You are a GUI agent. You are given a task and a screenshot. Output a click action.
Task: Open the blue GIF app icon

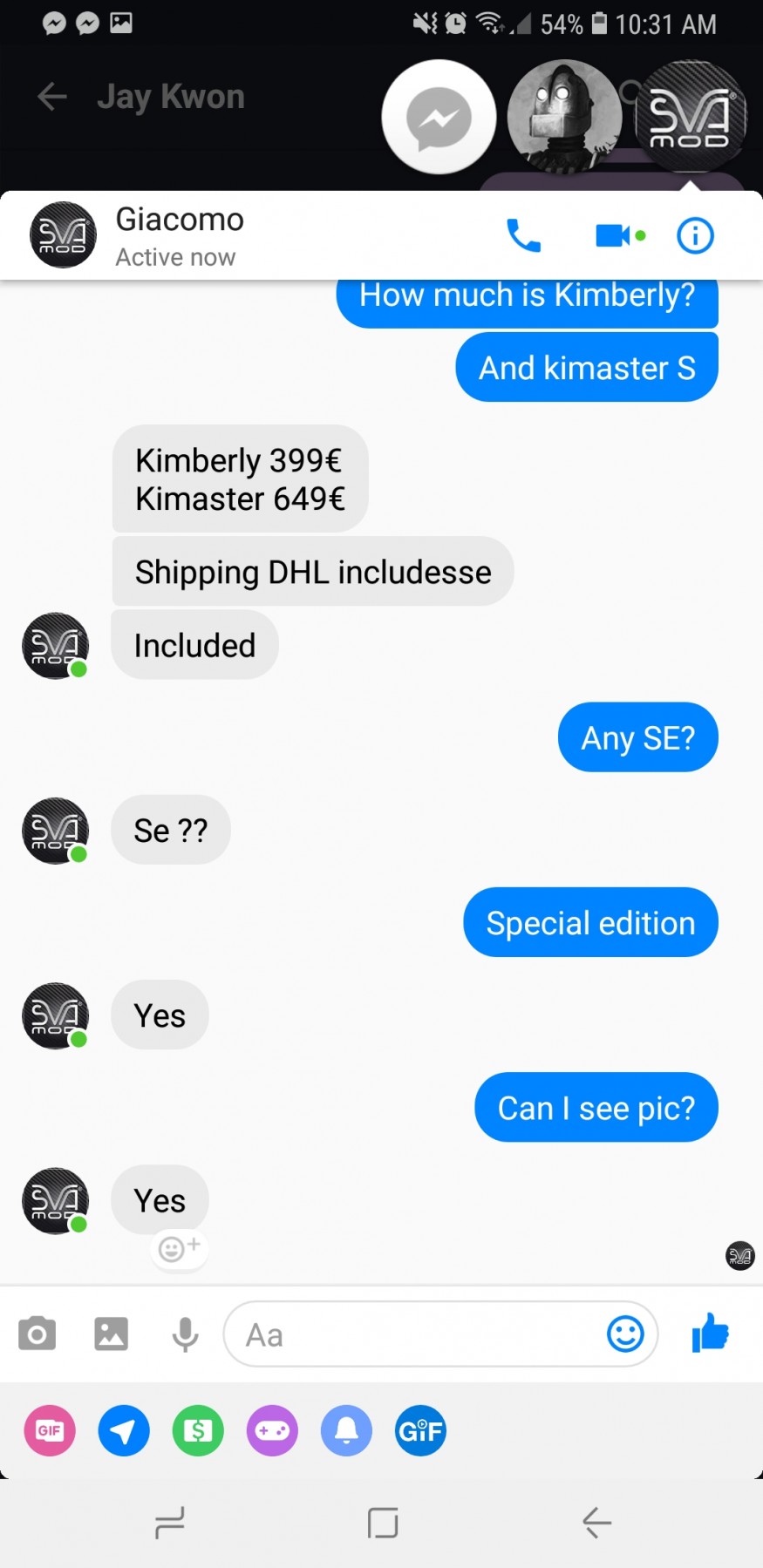pos(420,1430)
